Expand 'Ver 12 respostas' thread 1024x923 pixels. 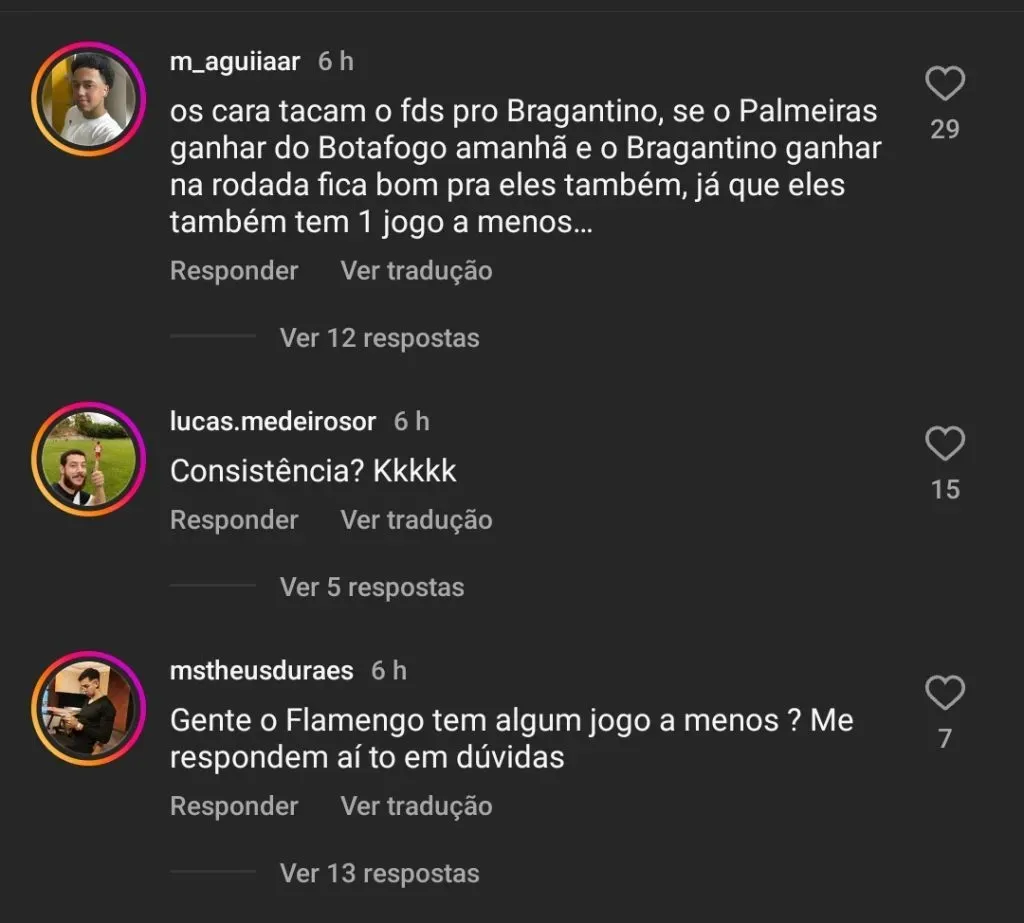click(379, 338)
